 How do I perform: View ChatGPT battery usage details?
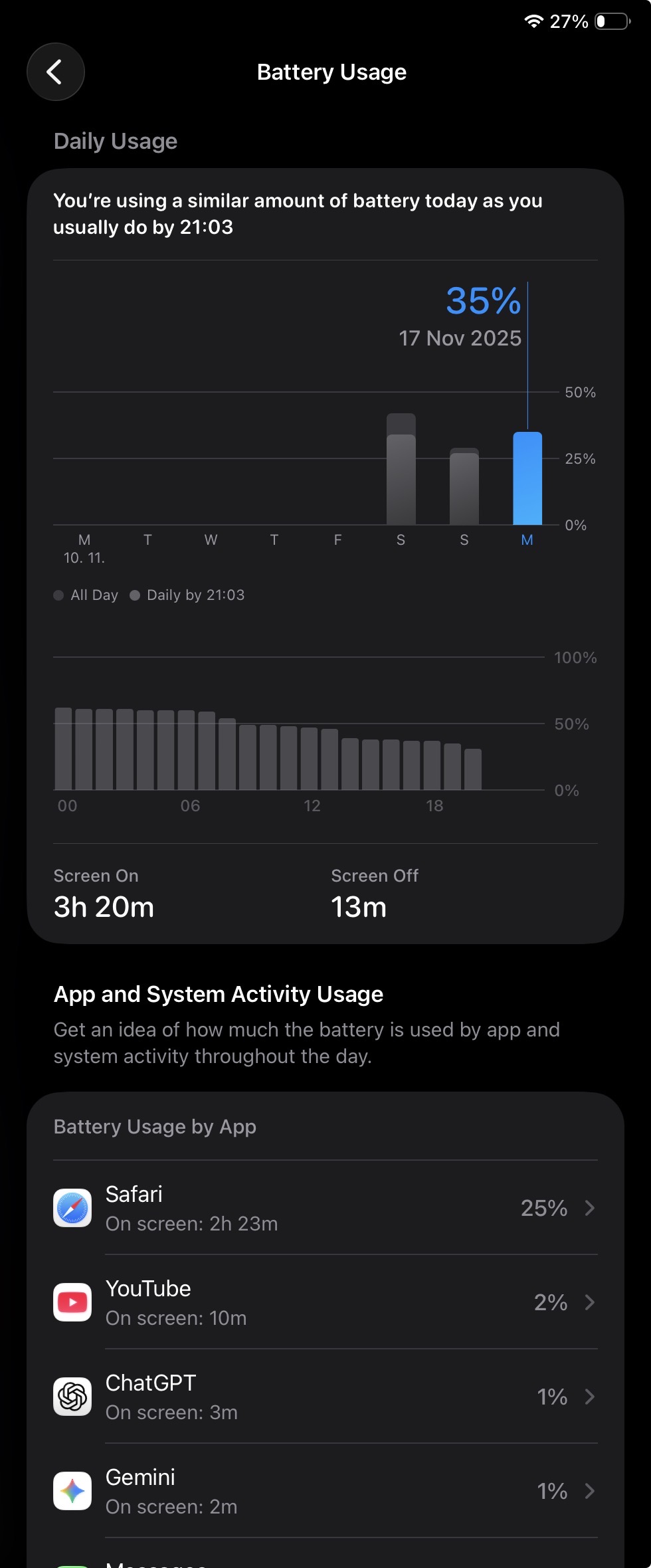click(325, 1397)
